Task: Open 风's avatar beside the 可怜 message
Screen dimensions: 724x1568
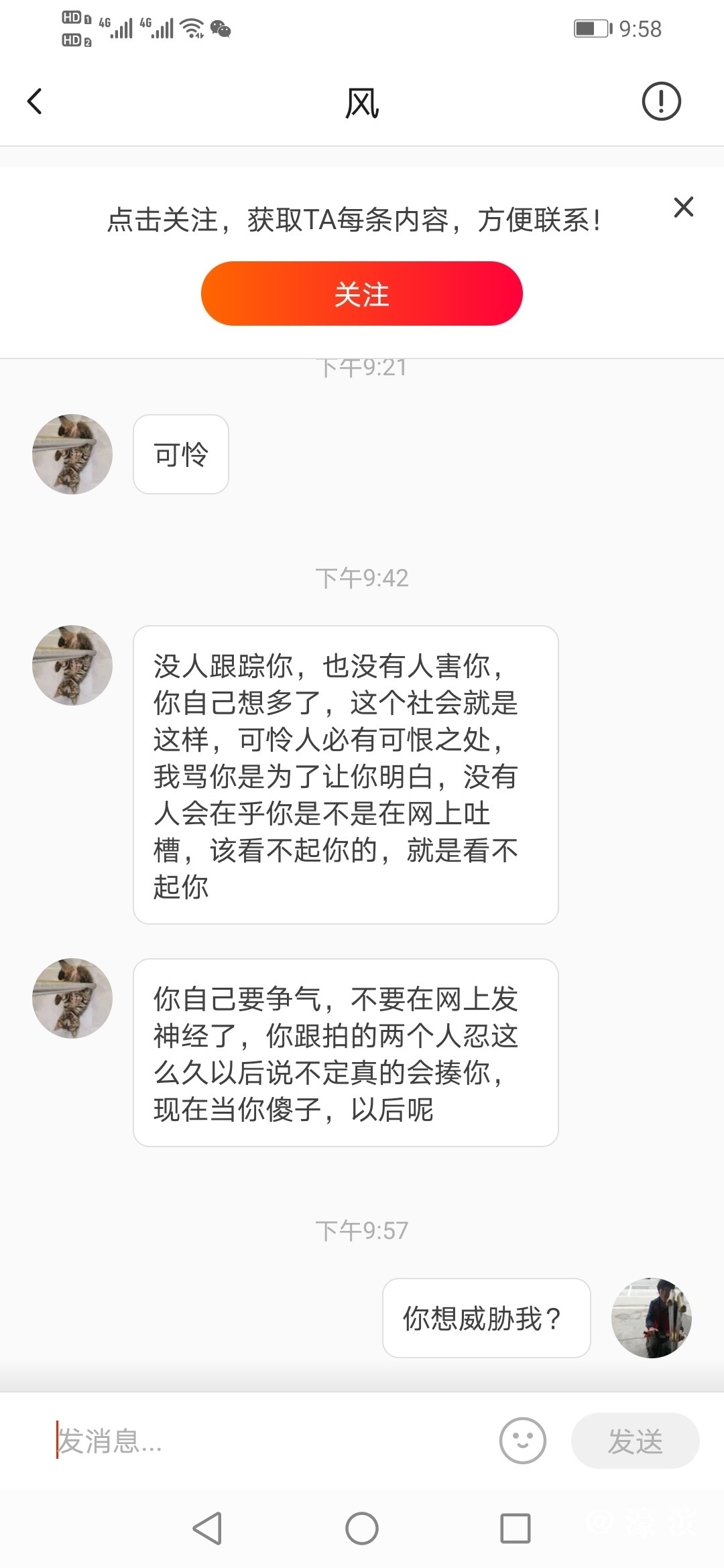Action: [72, 454]
